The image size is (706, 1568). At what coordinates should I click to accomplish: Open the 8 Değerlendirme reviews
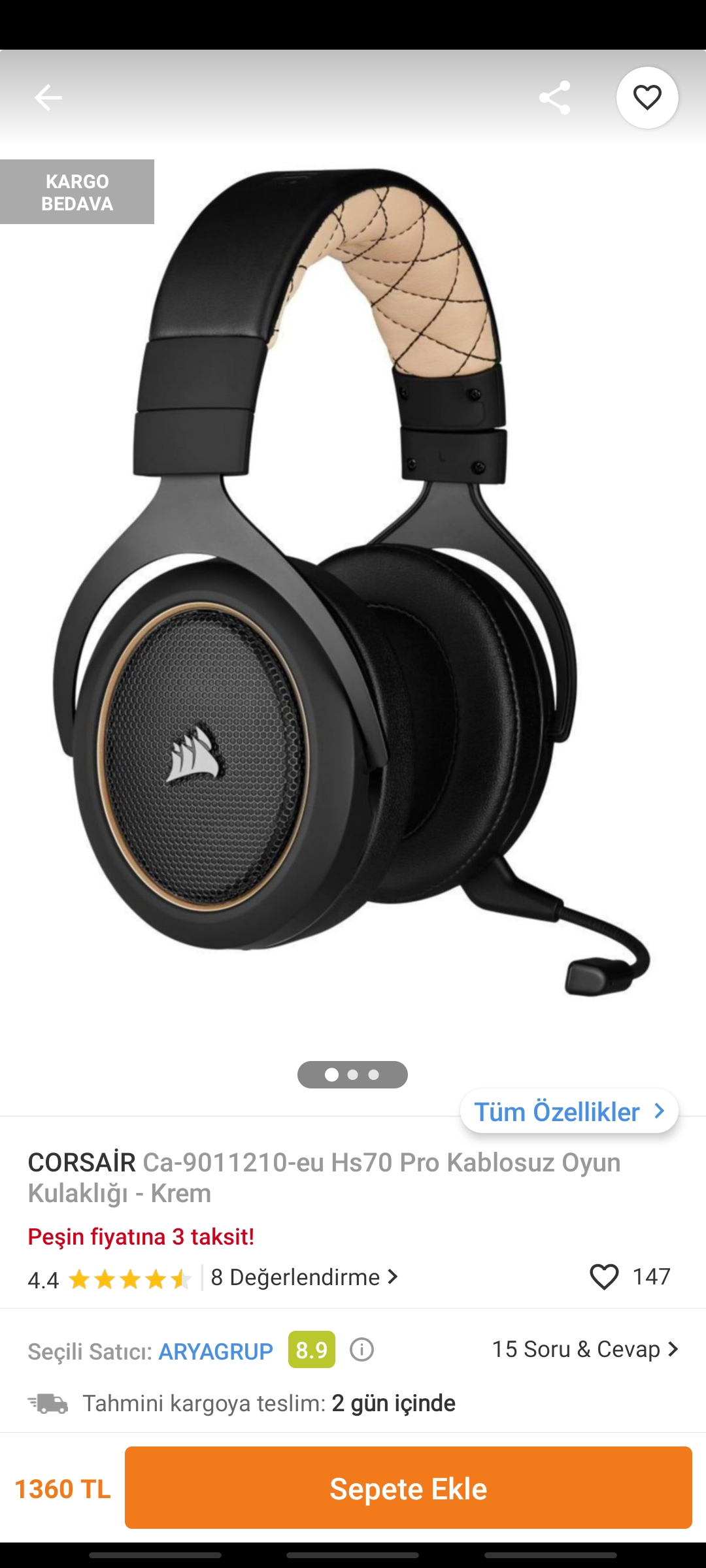[305, 1277]
